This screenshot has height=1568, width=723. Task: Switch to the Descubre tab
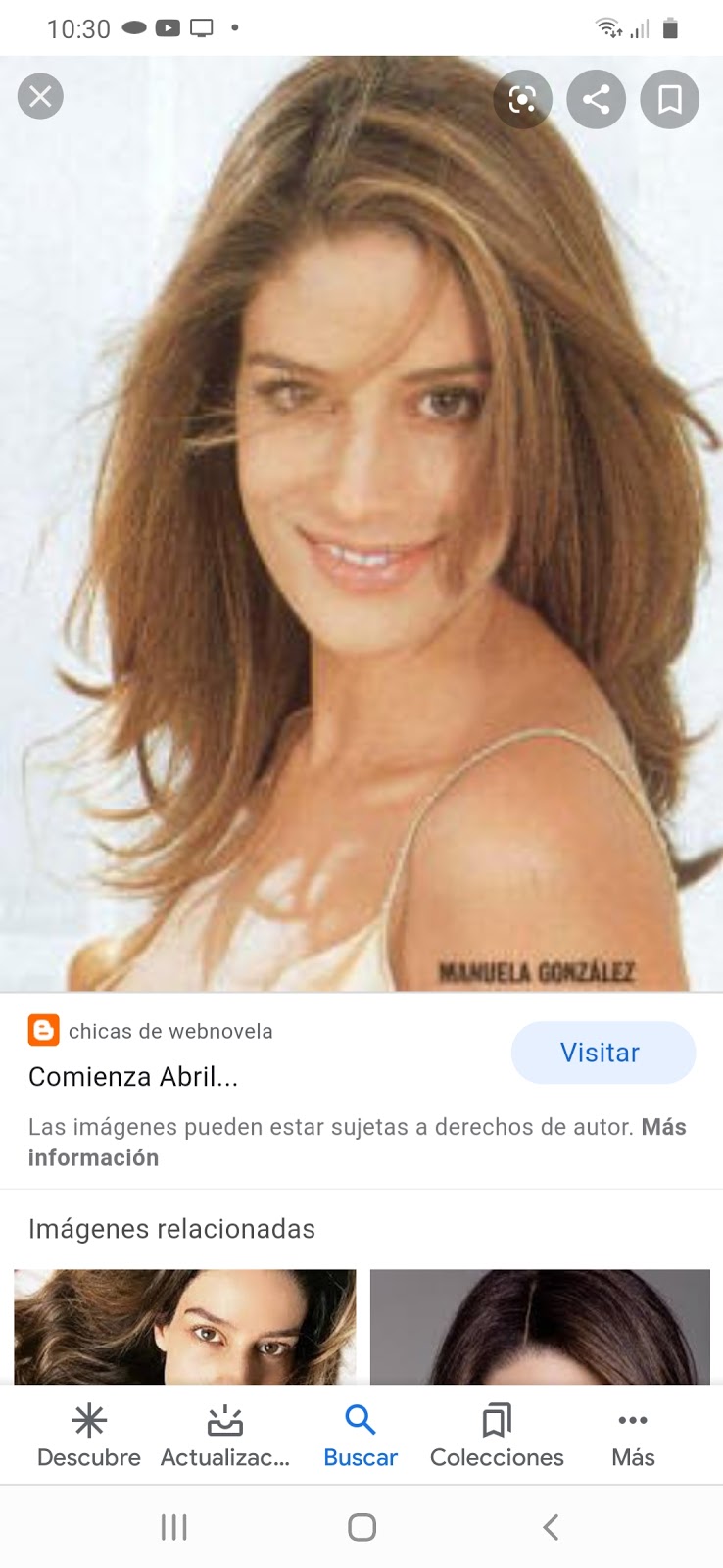pyautogui.click(x=89, y=1436)
